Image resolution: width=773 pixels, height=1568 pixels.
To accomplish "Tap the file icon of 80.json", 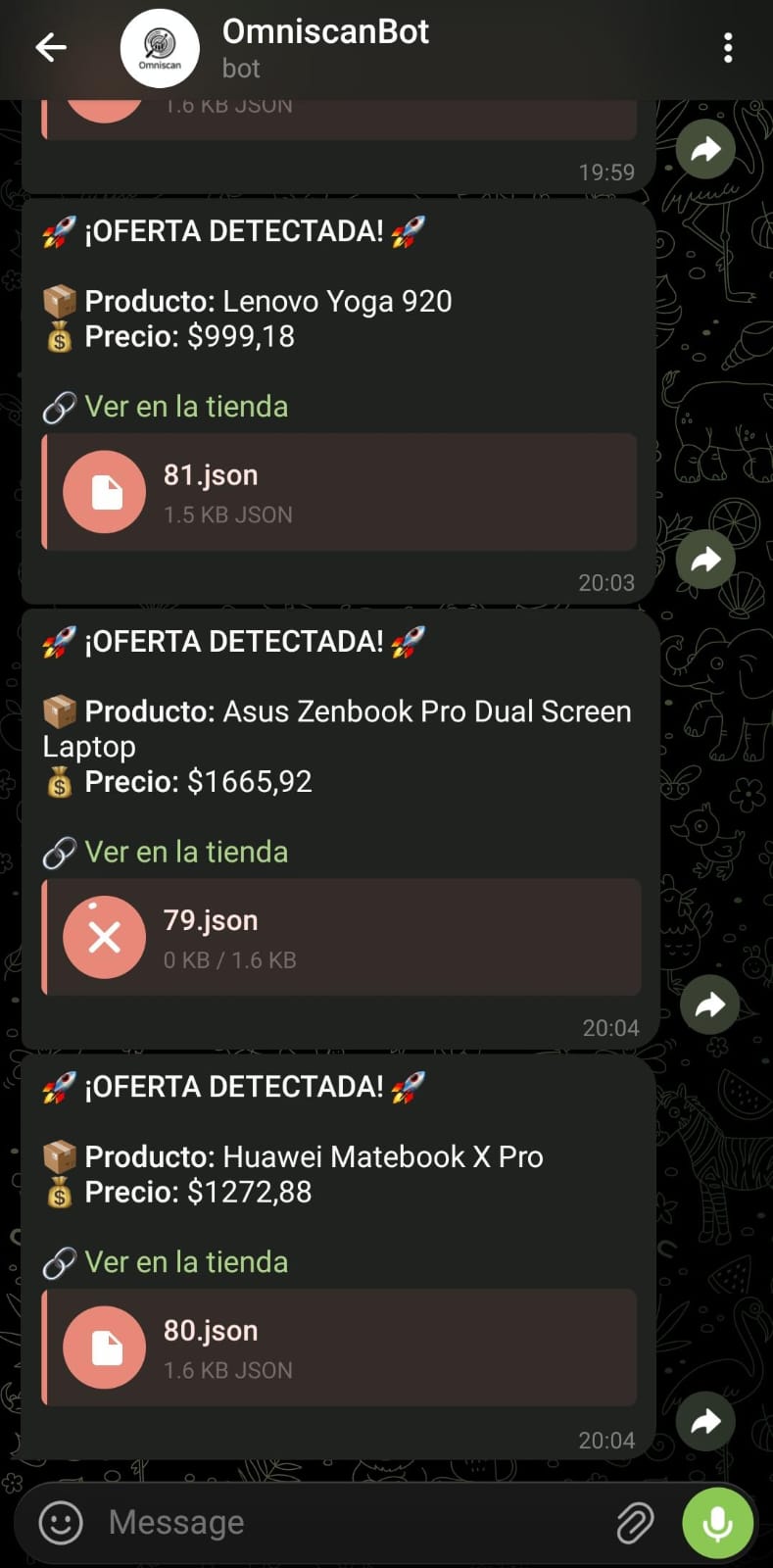I will point(105,1347).
